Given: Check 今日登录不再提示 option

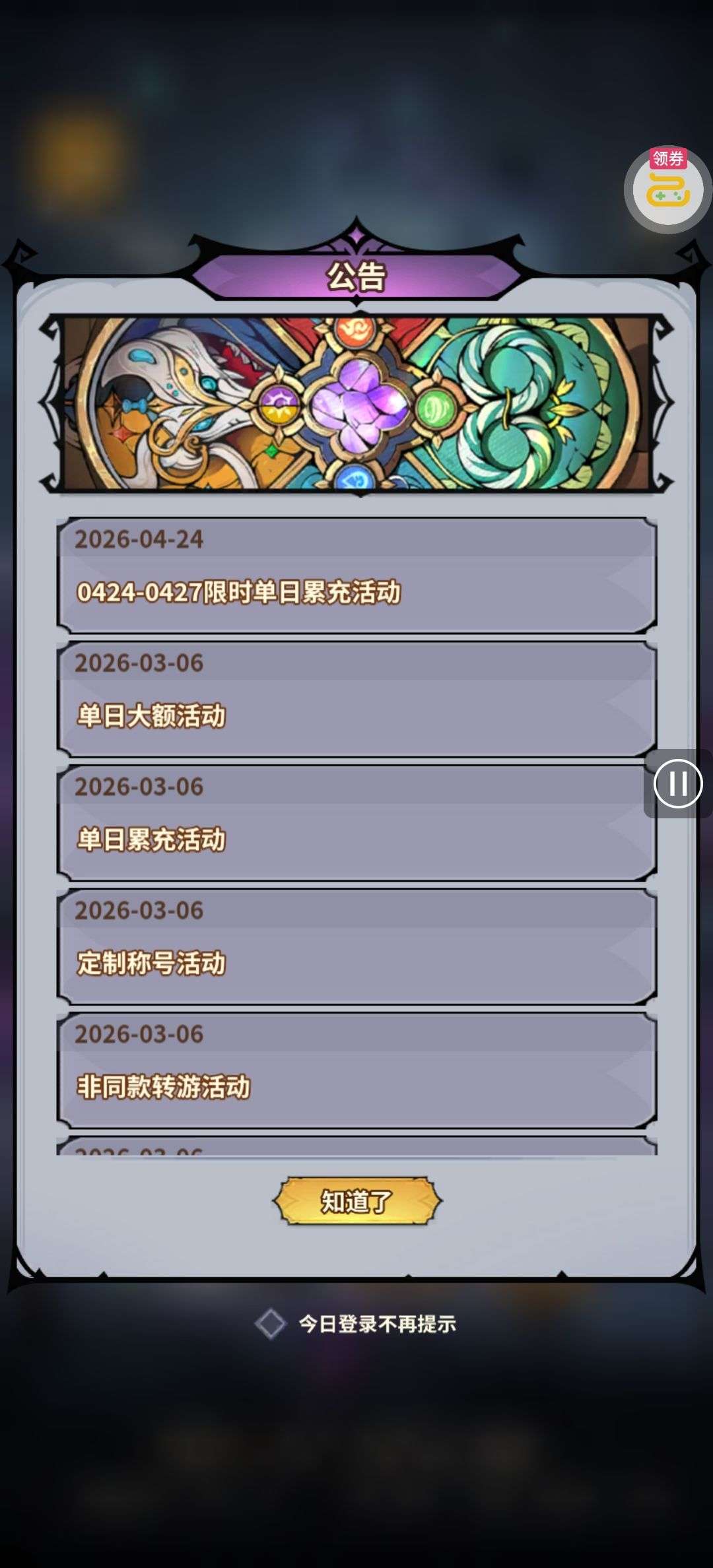Looking at the screenshot, I should point(271,1324).
